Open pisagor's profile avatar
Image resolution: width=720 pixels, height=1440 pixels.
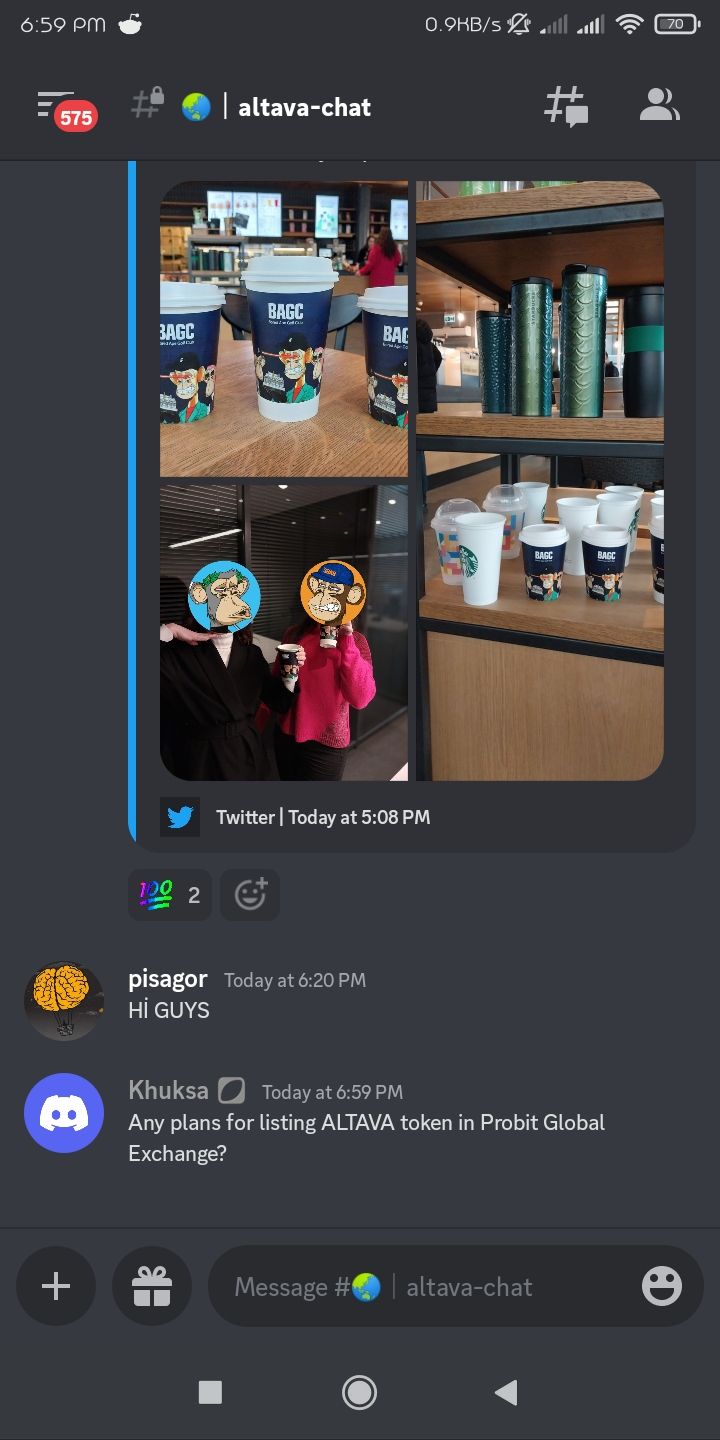click(x=64, y=1001)
